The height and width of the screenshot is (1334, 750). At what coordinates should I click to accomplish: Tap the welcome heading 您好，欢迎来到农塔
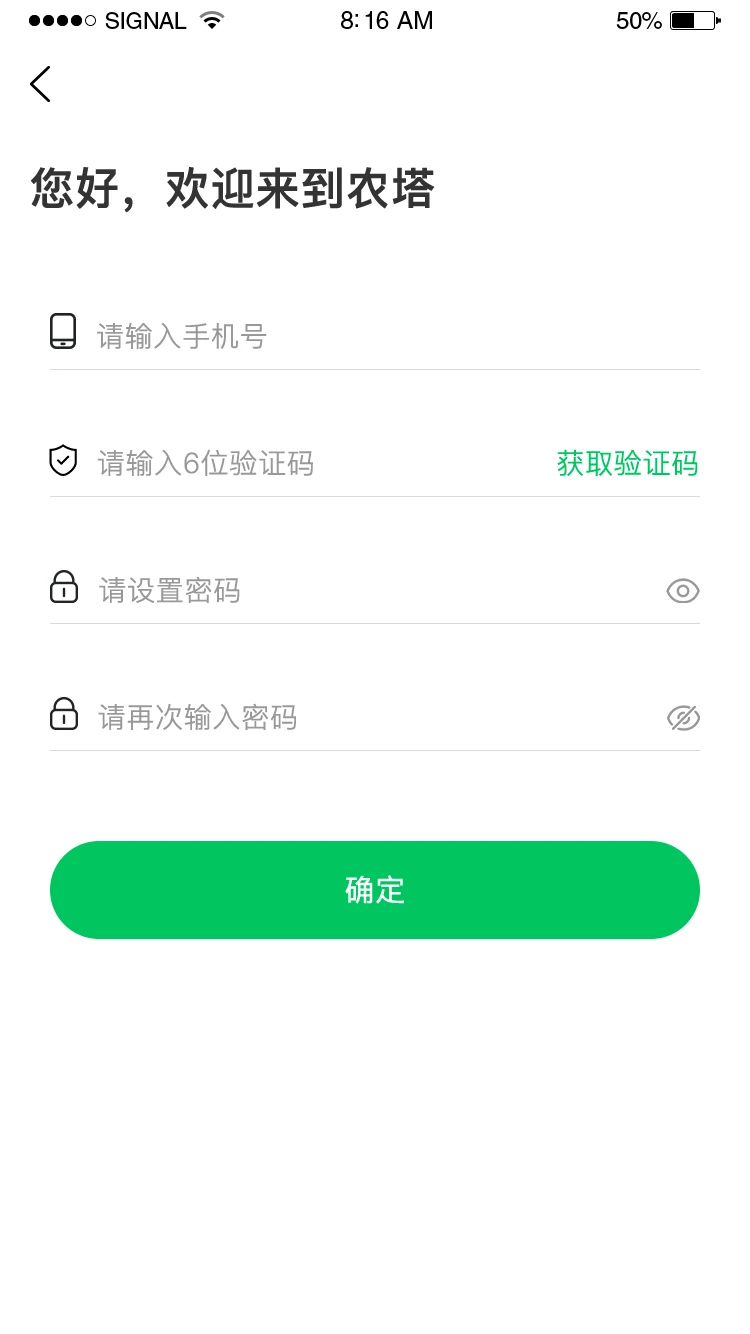(232, 189)
